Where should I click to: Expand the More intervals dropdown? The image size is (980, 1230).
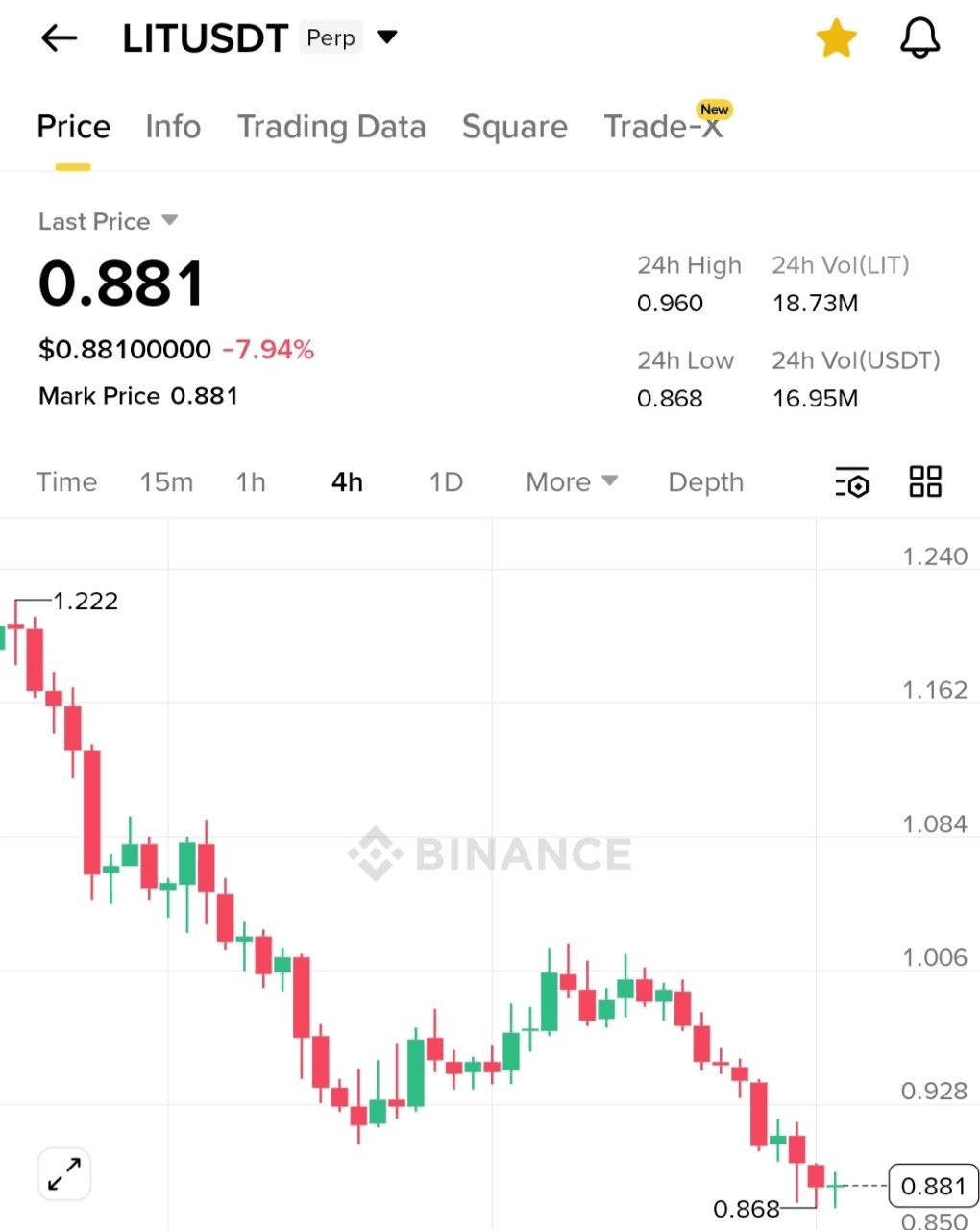571,482
